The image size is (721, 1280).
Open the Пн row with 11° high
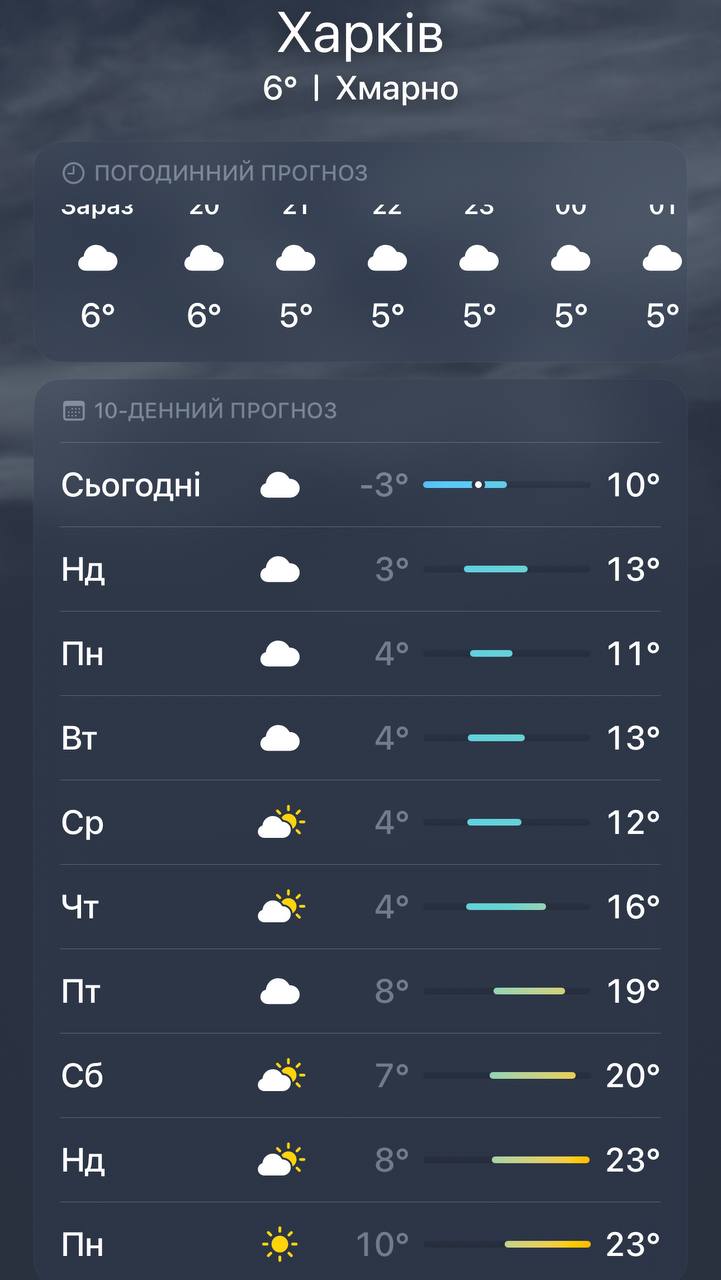tap(360, 654)
